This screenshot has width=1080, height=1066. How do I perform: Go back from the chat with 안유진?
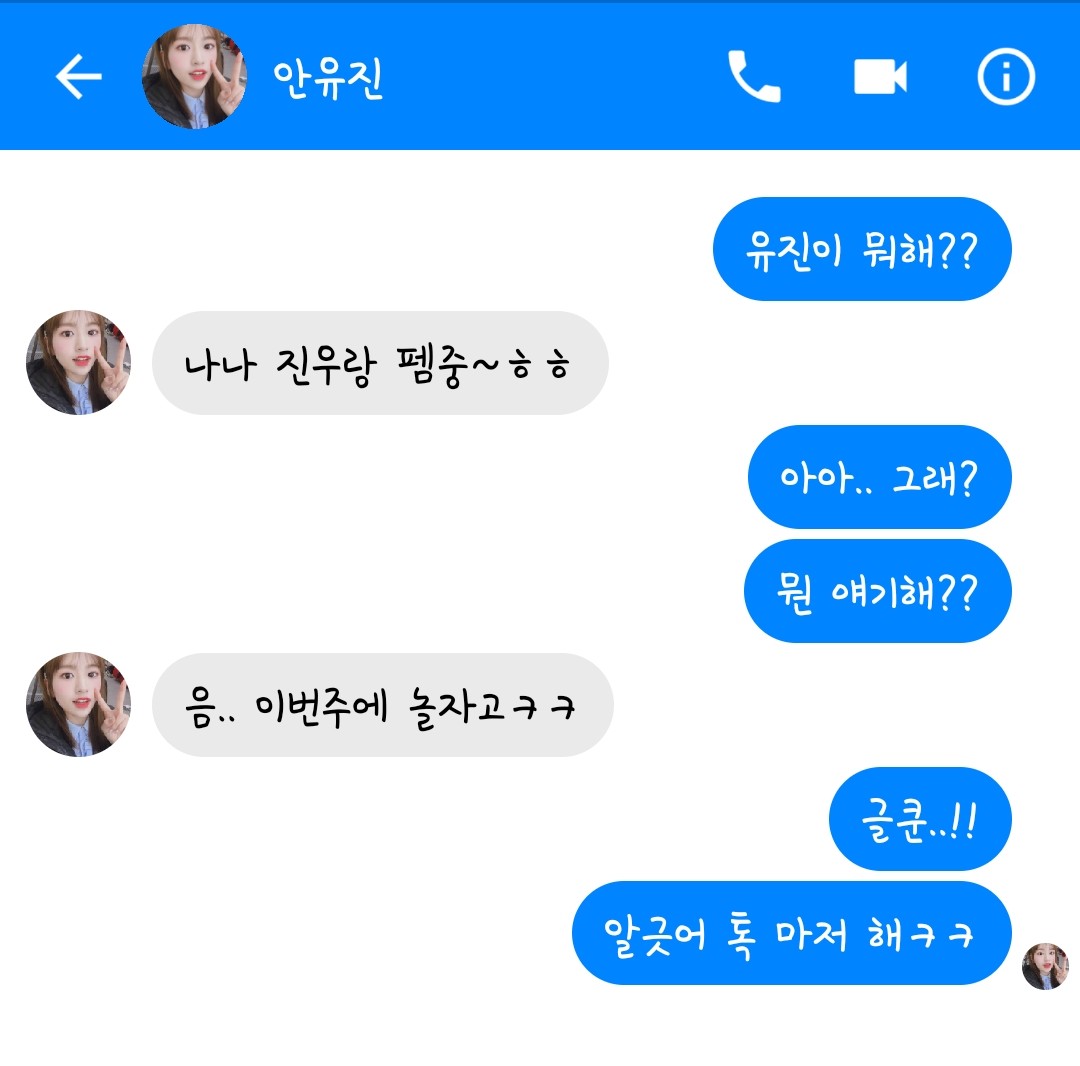point(78,77)
